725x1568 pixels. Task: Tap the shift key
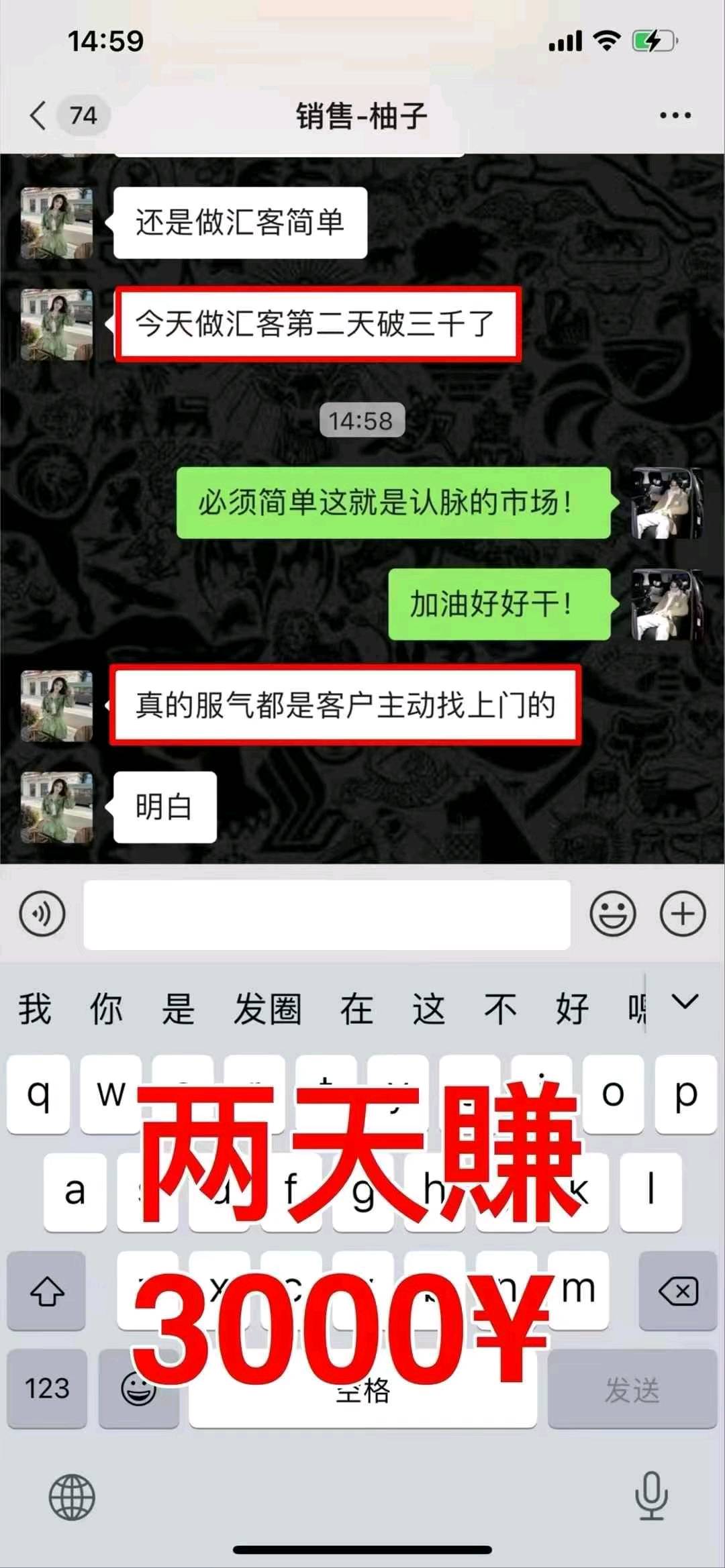click(x=47, y=1290)
